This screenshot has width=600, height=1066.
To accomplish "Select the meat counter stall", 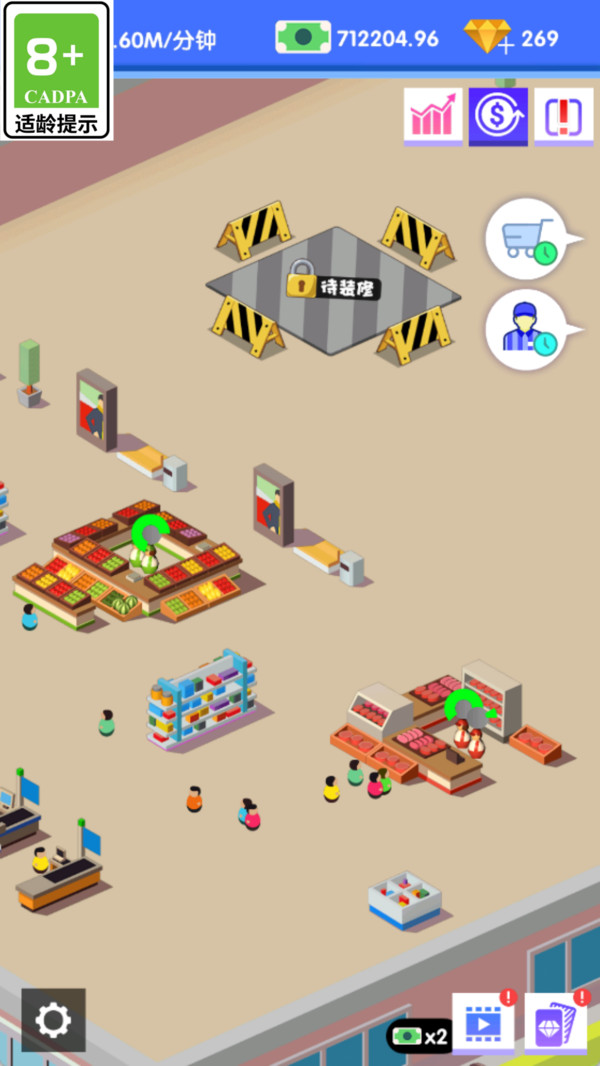I will pyautogui.click(x=440, y=730).
